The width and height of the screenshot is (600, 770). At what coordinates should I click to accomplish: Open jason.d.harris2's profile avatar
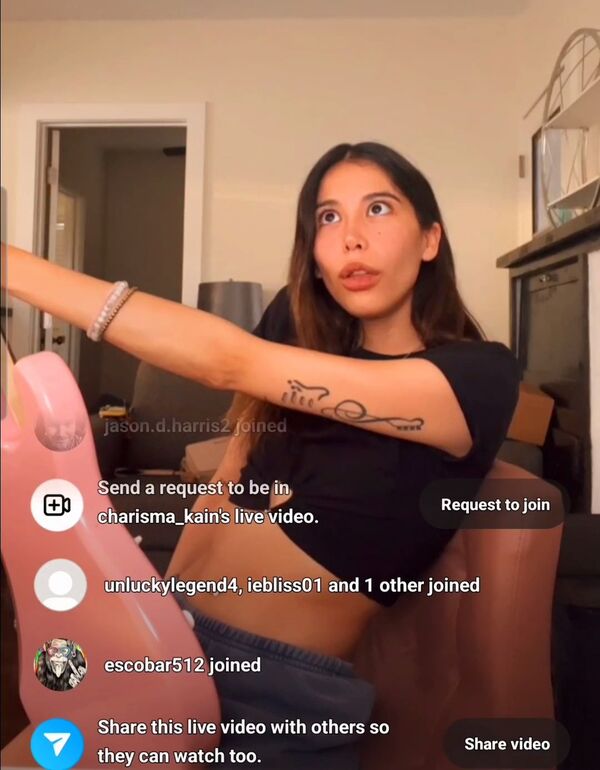coord(60,426)
